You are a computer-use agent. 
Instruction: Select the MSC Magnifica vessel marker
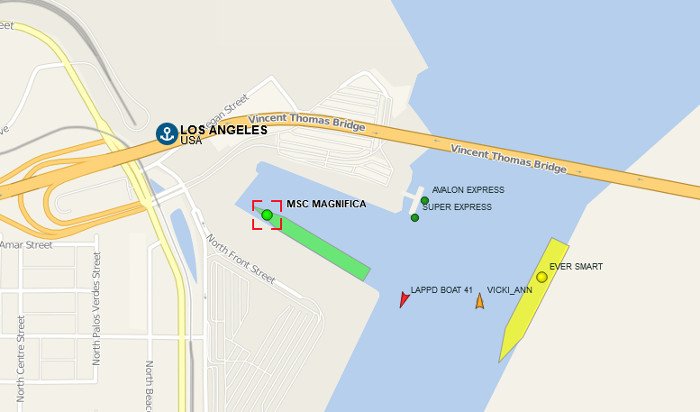[267, 214]
